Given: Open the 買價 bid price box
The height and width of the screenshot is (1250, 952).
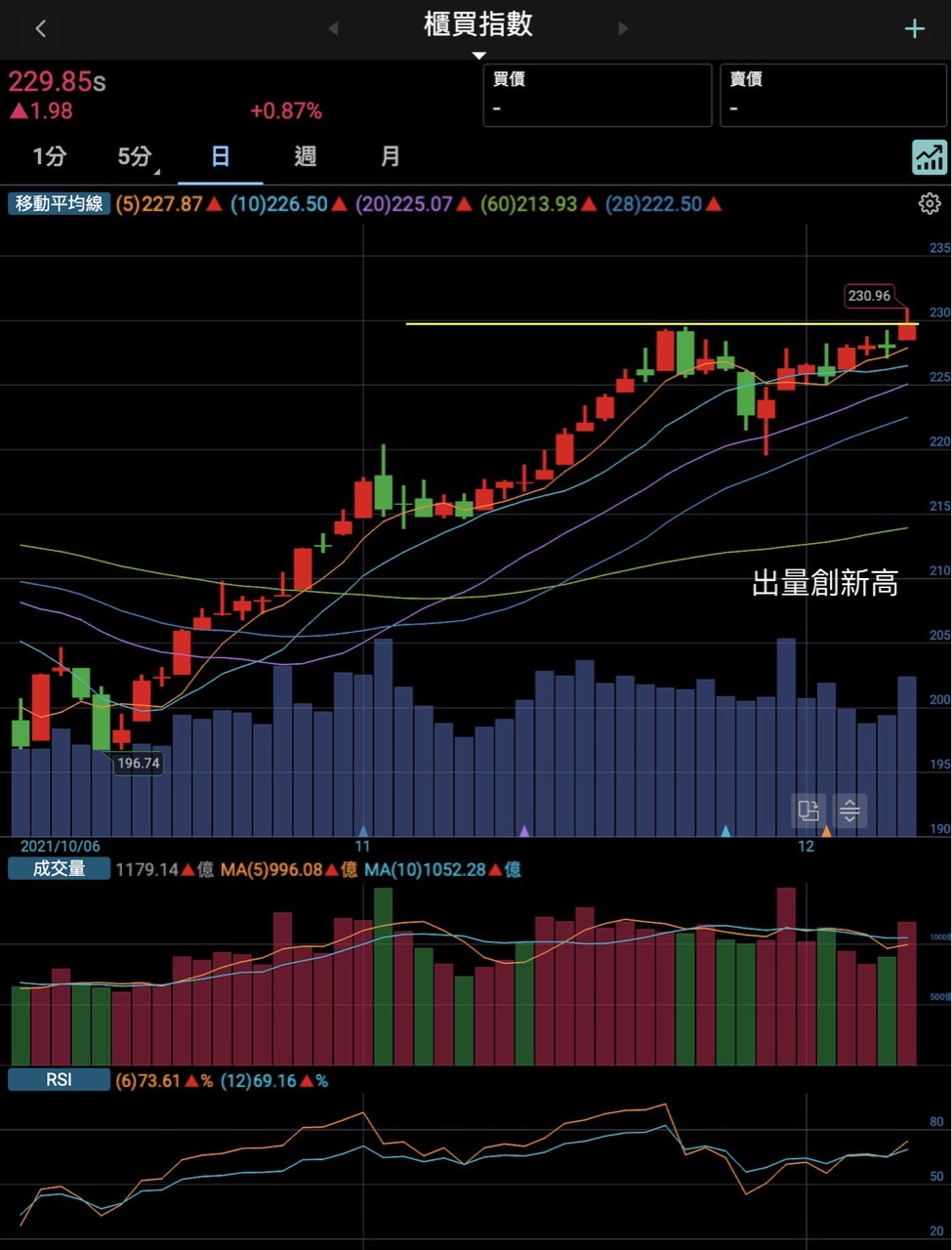Looking at the screenshot, I should tap(597, 95).
